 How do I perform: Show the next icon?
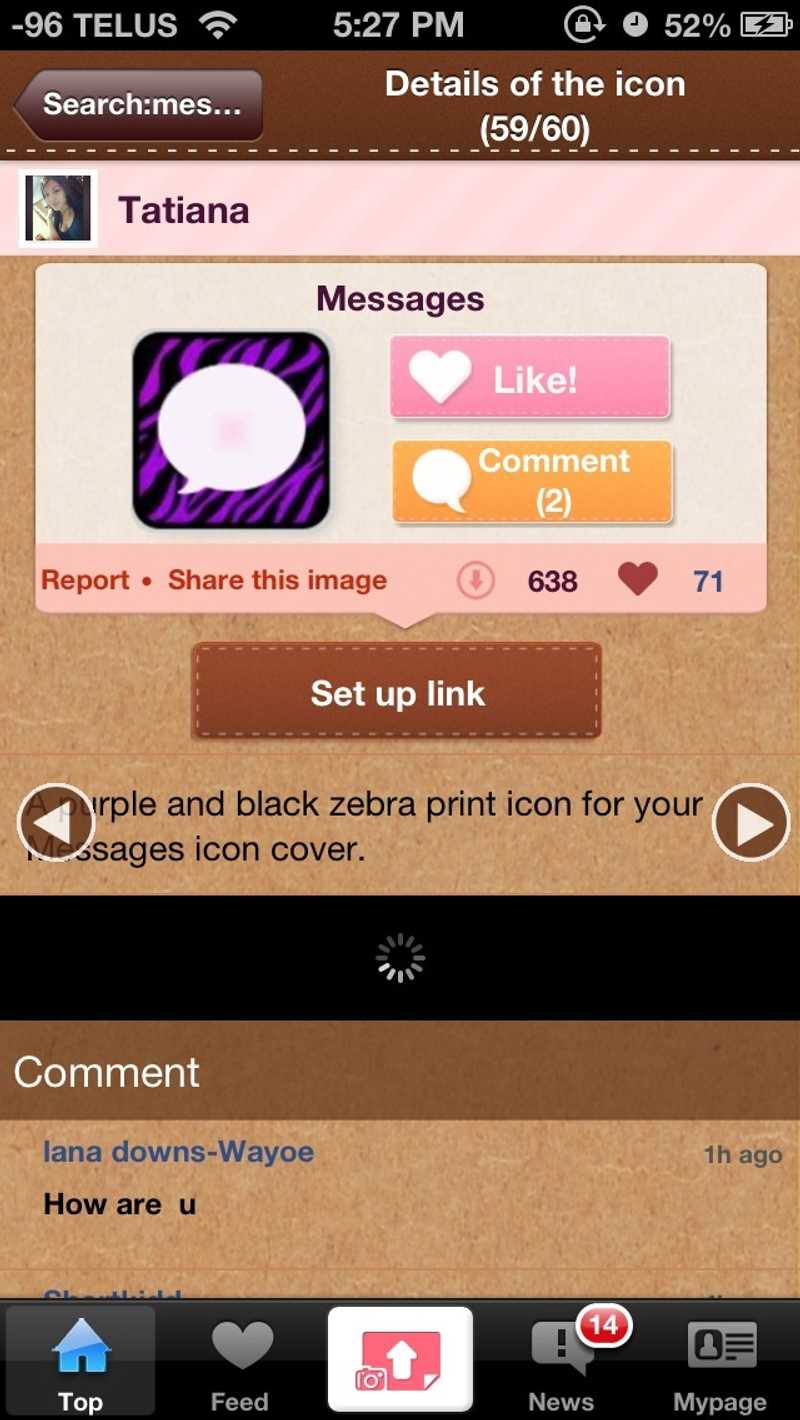click(750, 823)
